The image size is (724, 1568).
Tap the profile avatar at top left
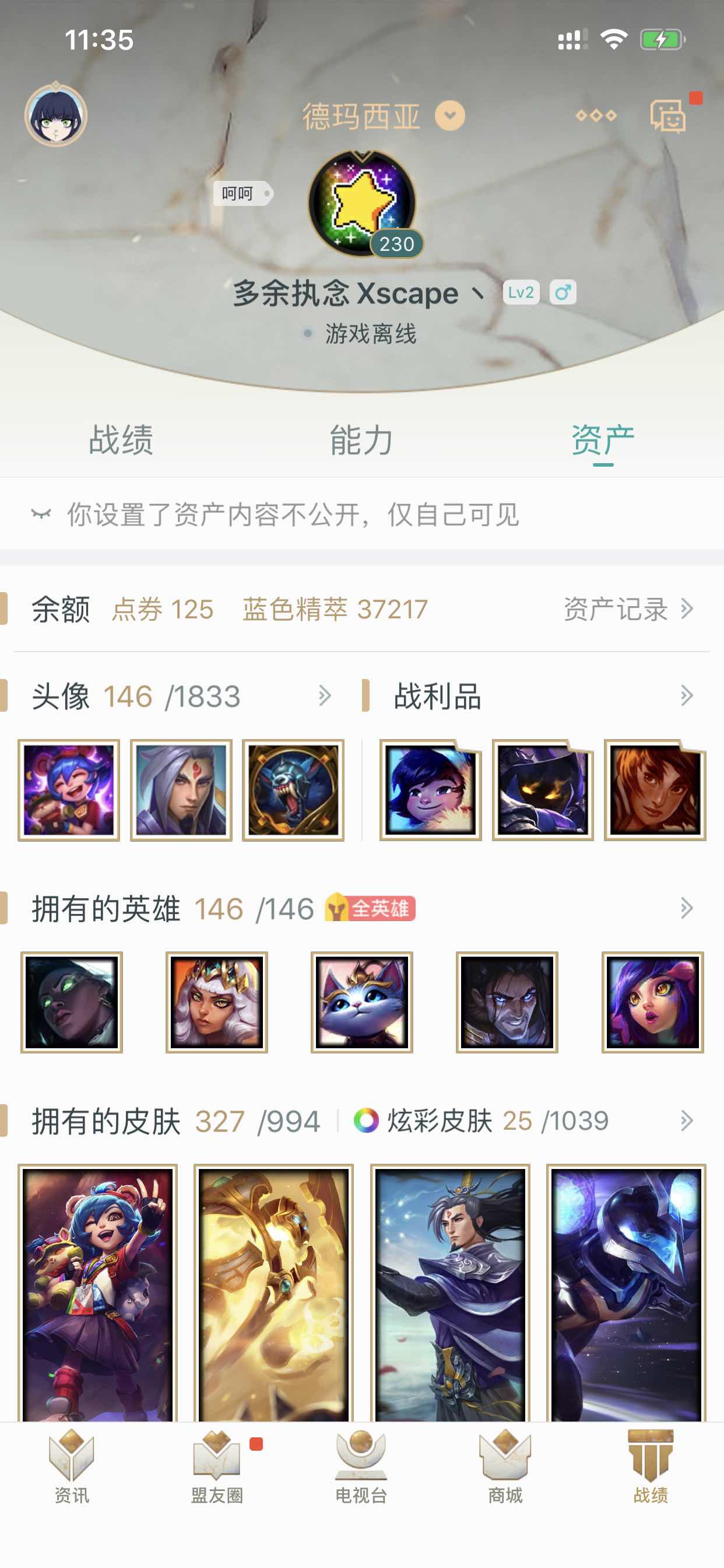pos(56,116)
